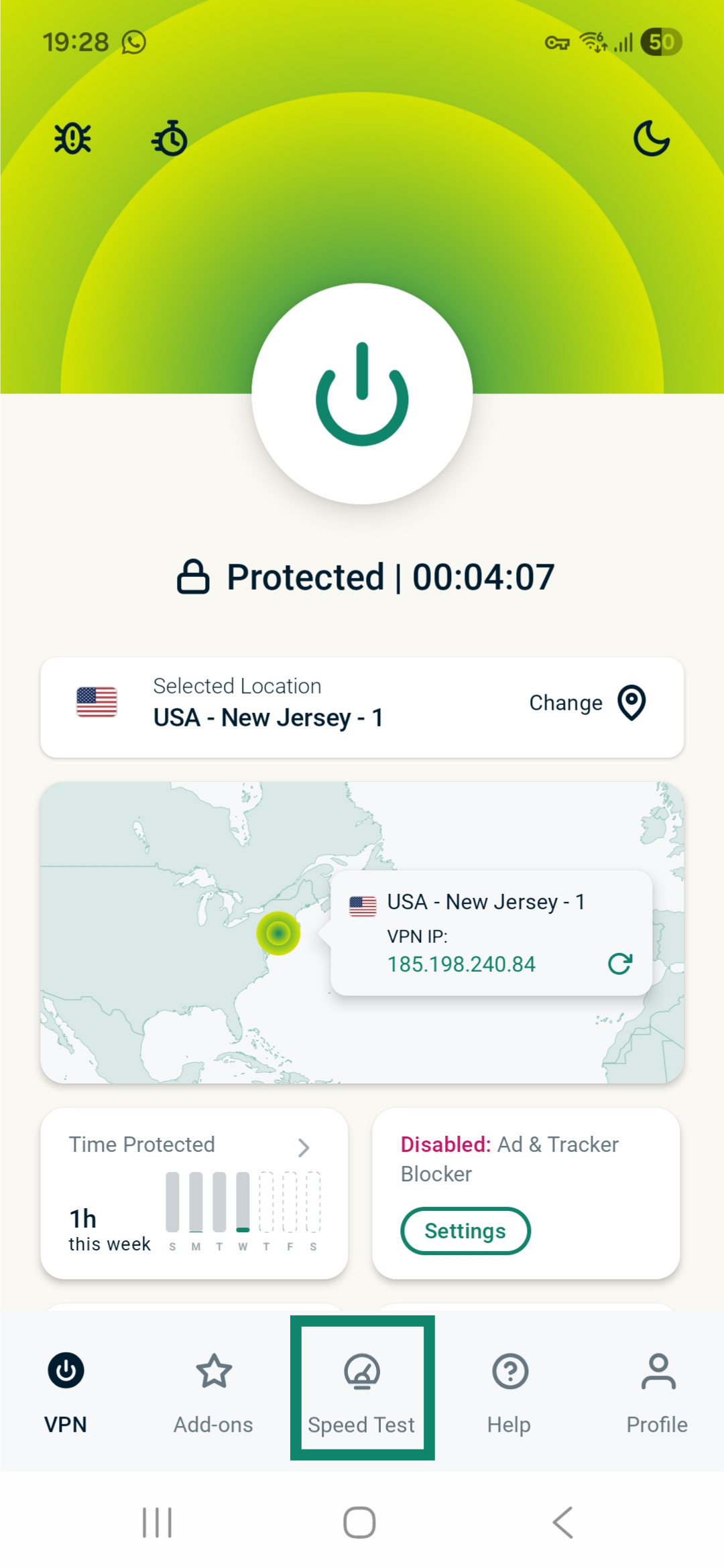Switch to the Add-ons tab
Screen dimensions: 724x1568
point(213,1390)
